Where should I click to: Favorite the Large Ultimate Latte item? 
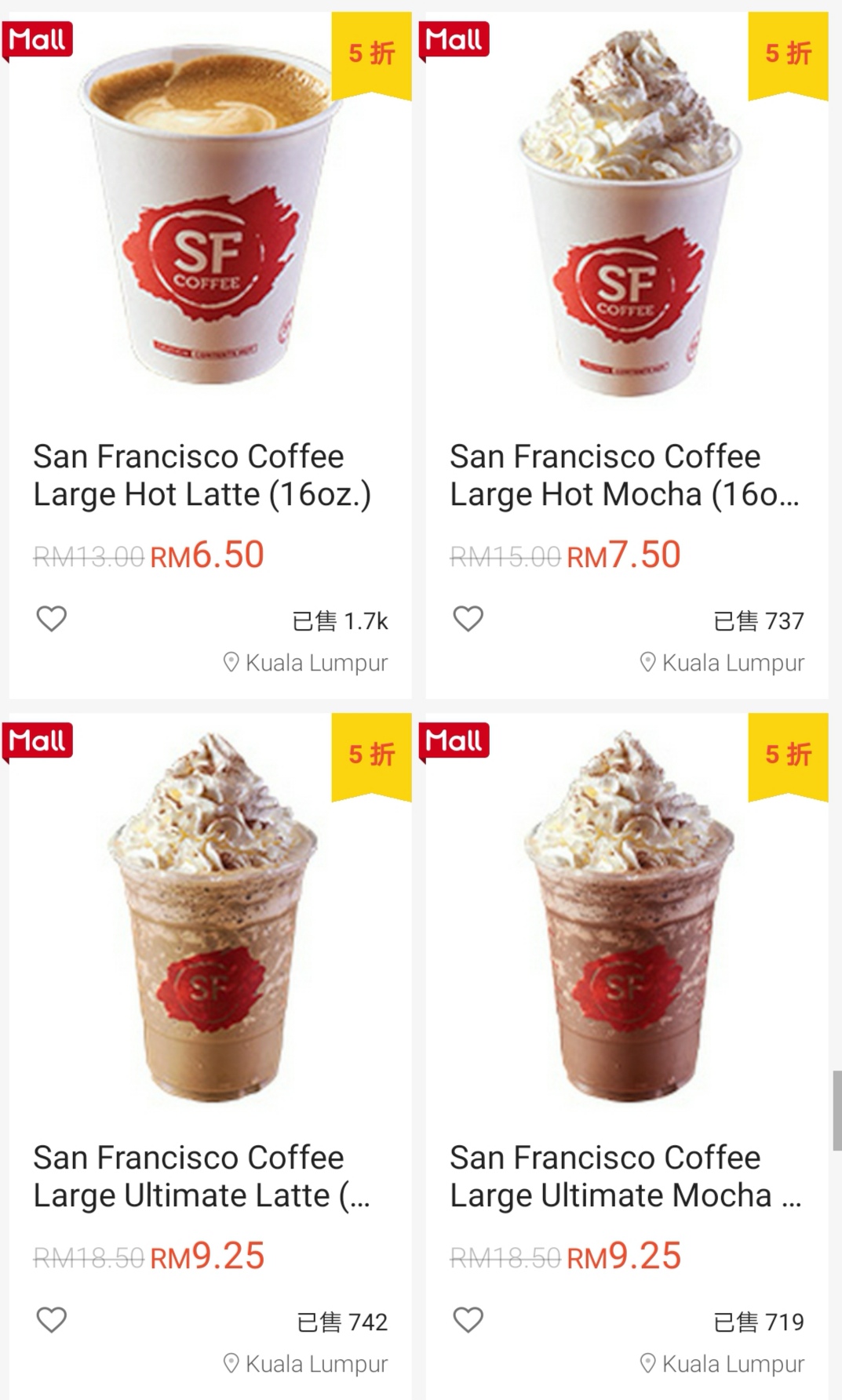tap(52, 1321)
